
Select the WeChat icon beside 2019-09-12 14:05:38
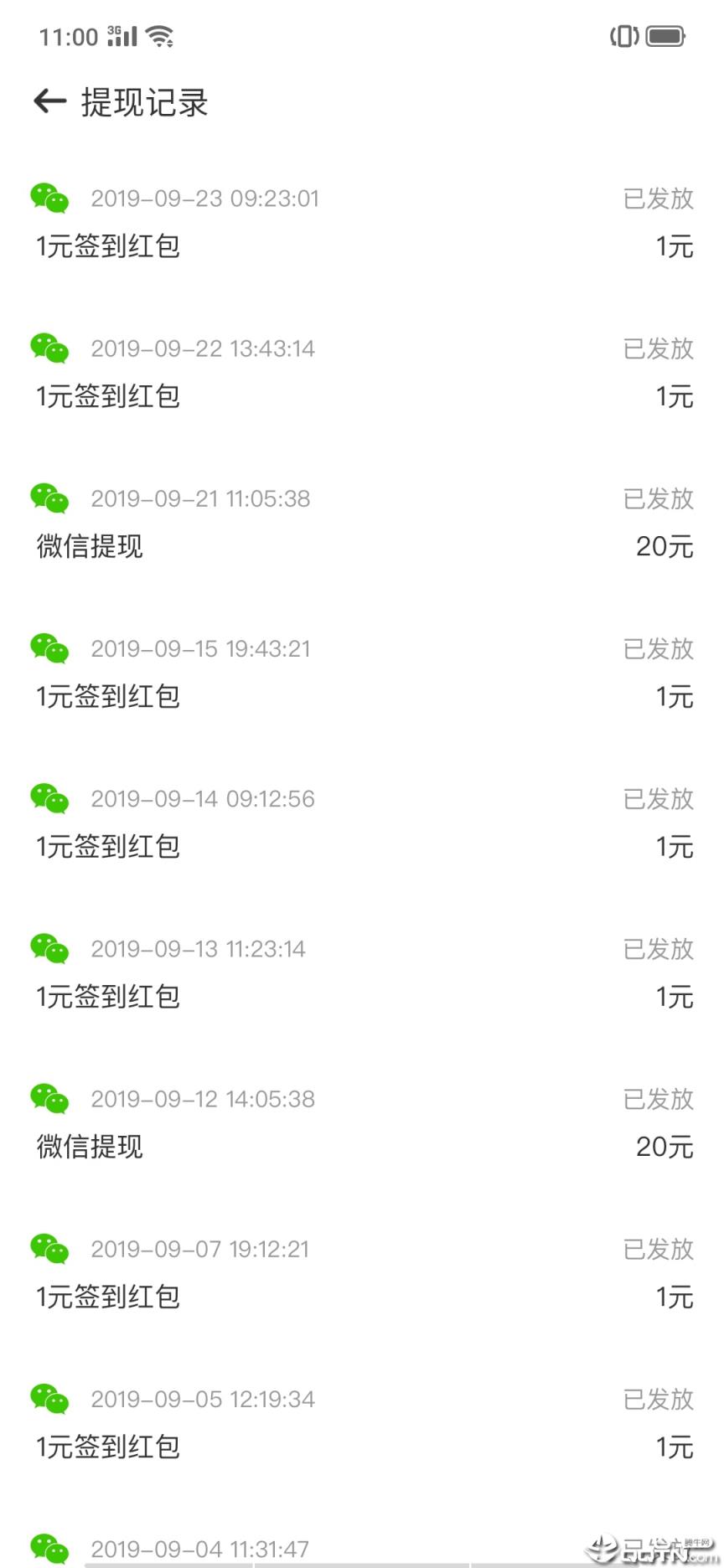click(49, 1098)
